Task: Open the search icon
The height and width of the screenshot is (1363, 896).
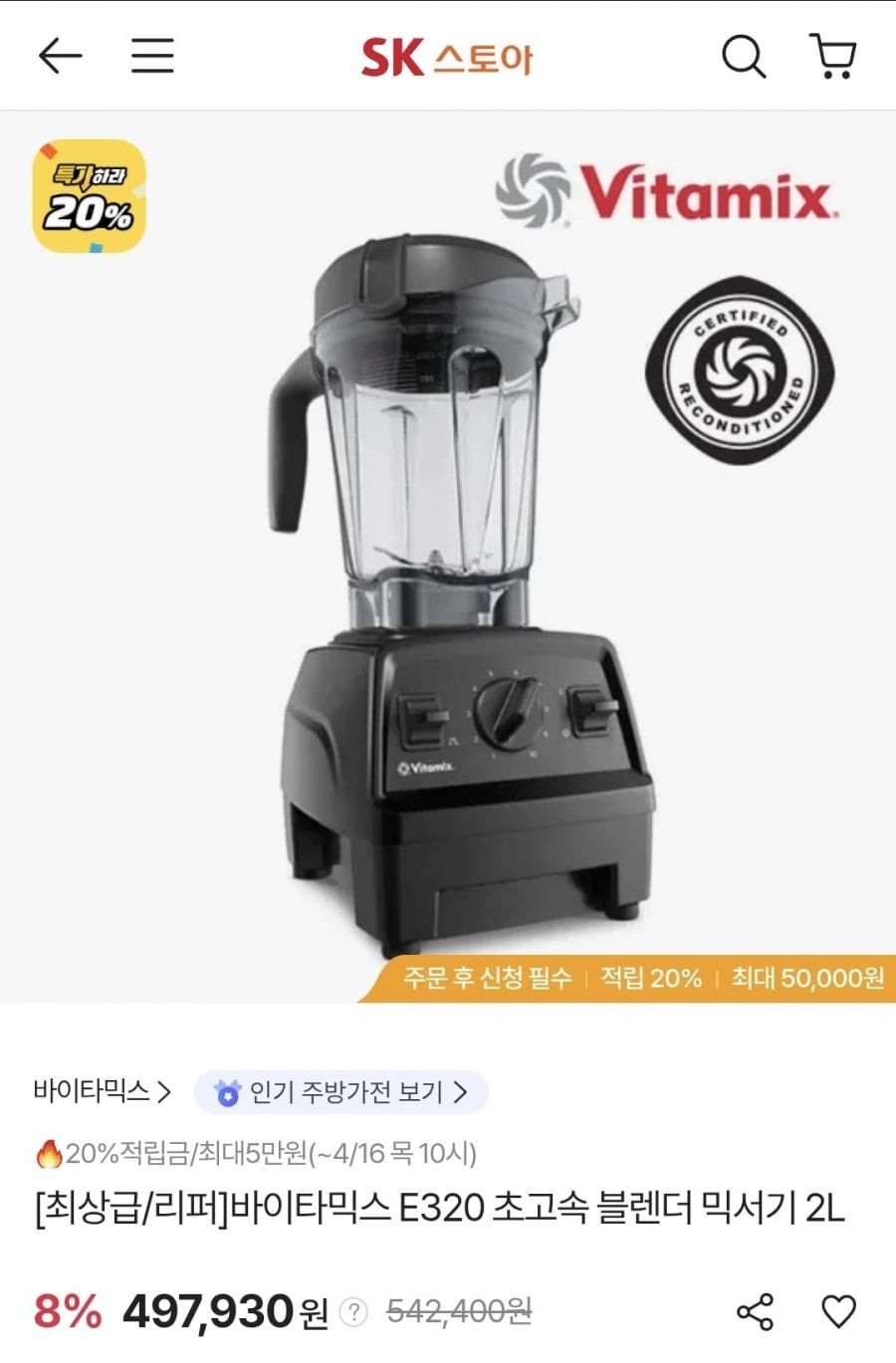Action: point(743,56)
